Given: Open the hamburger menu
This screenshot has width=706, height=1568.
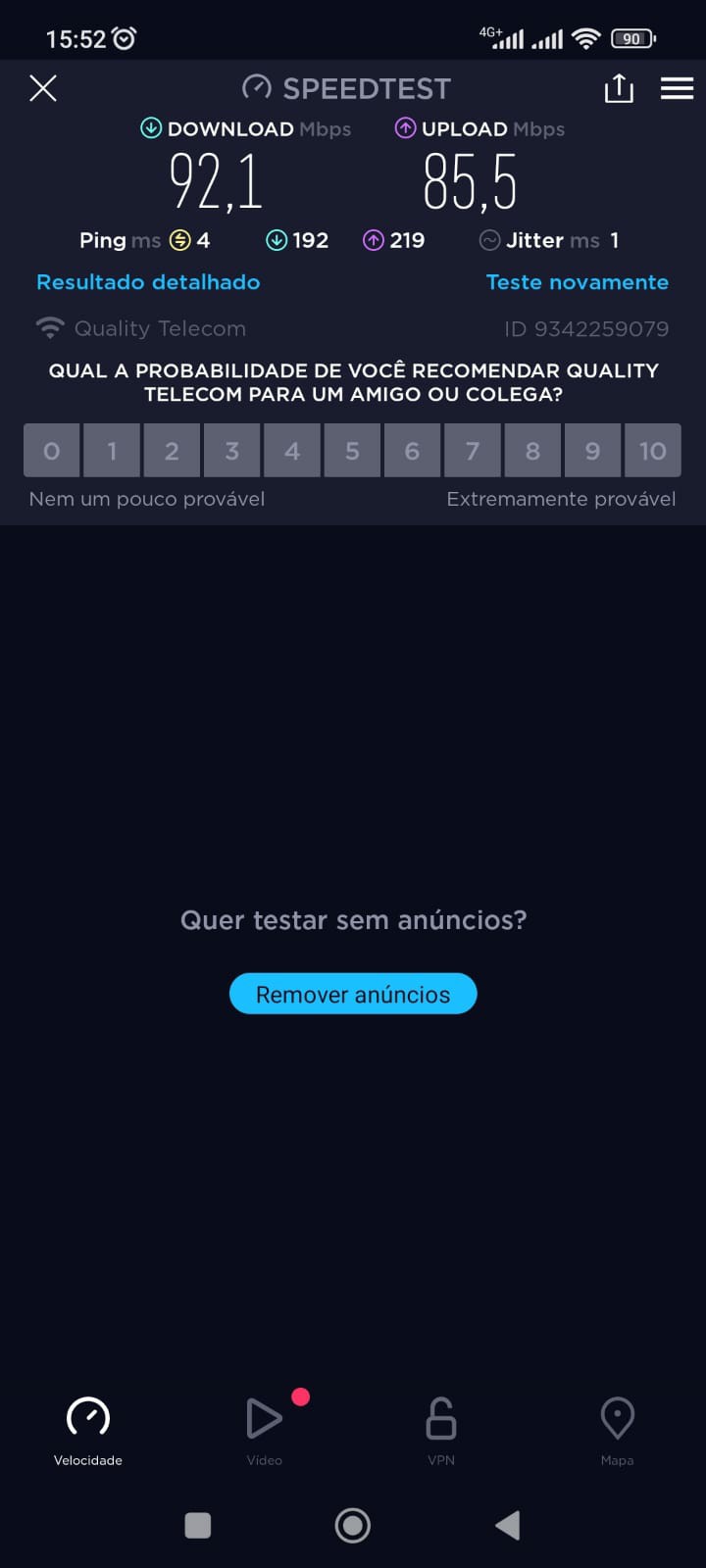Looking at the screenshot, I should pyautogui.click(x=677, y=89).
